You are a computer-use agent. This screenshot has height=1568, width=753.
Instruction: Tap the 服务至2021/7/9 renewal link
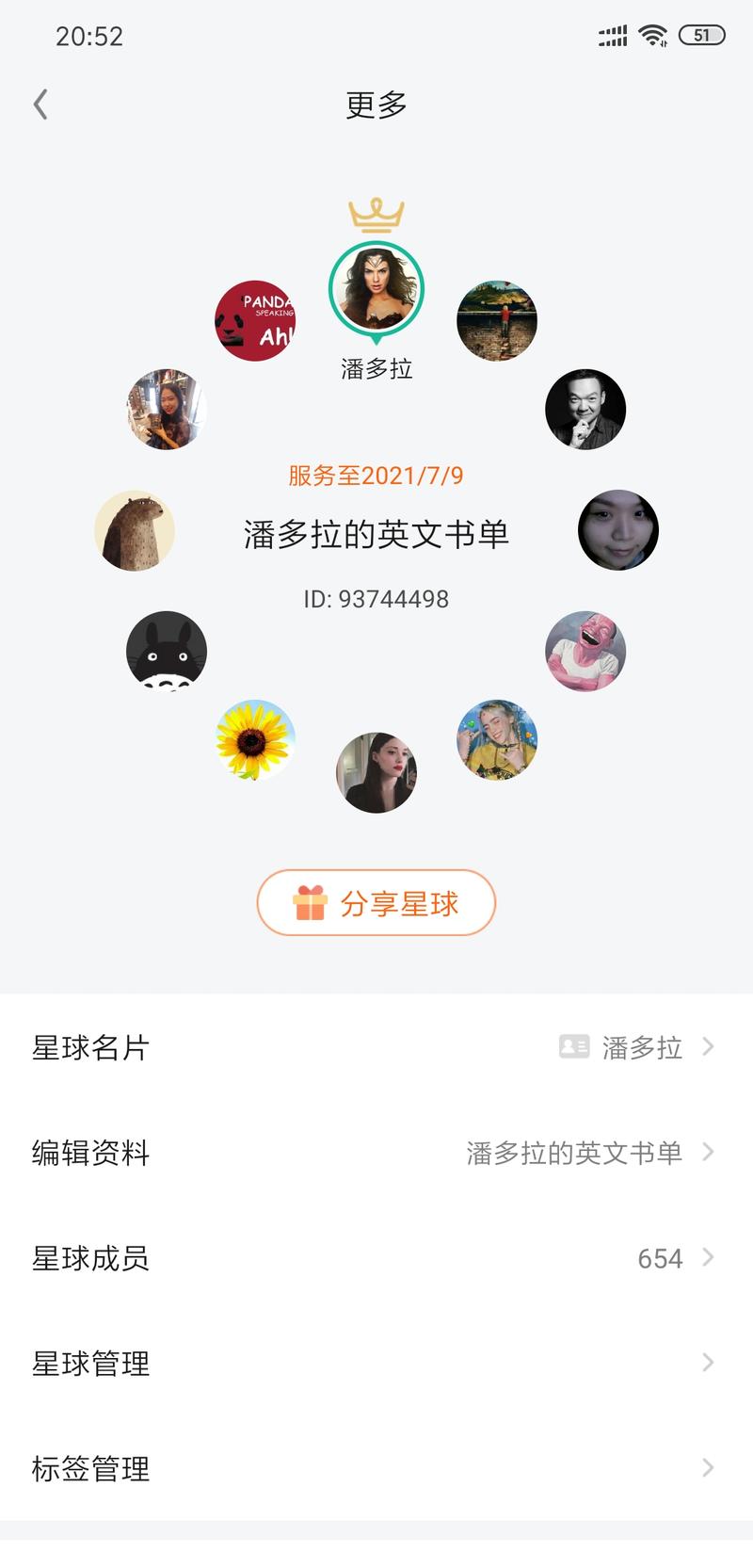pyautogui.click(x=377, y=476)
